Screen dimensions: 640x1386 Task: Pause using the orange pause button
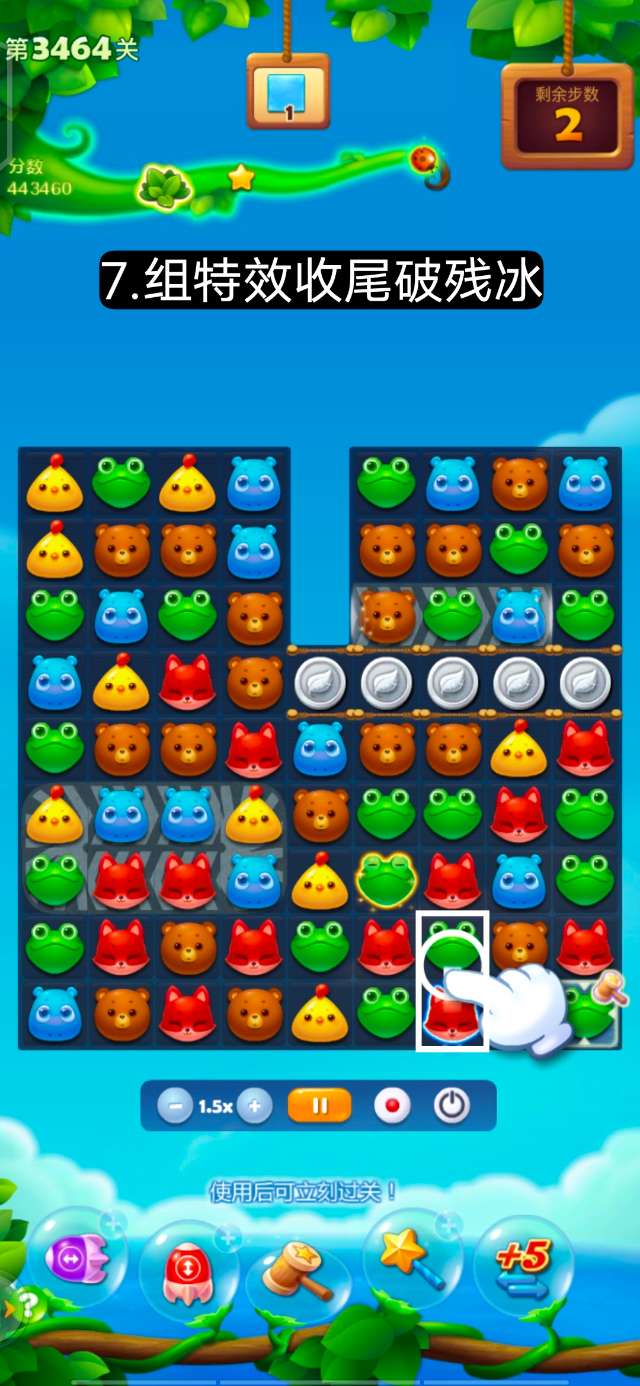pos(320,1106)
